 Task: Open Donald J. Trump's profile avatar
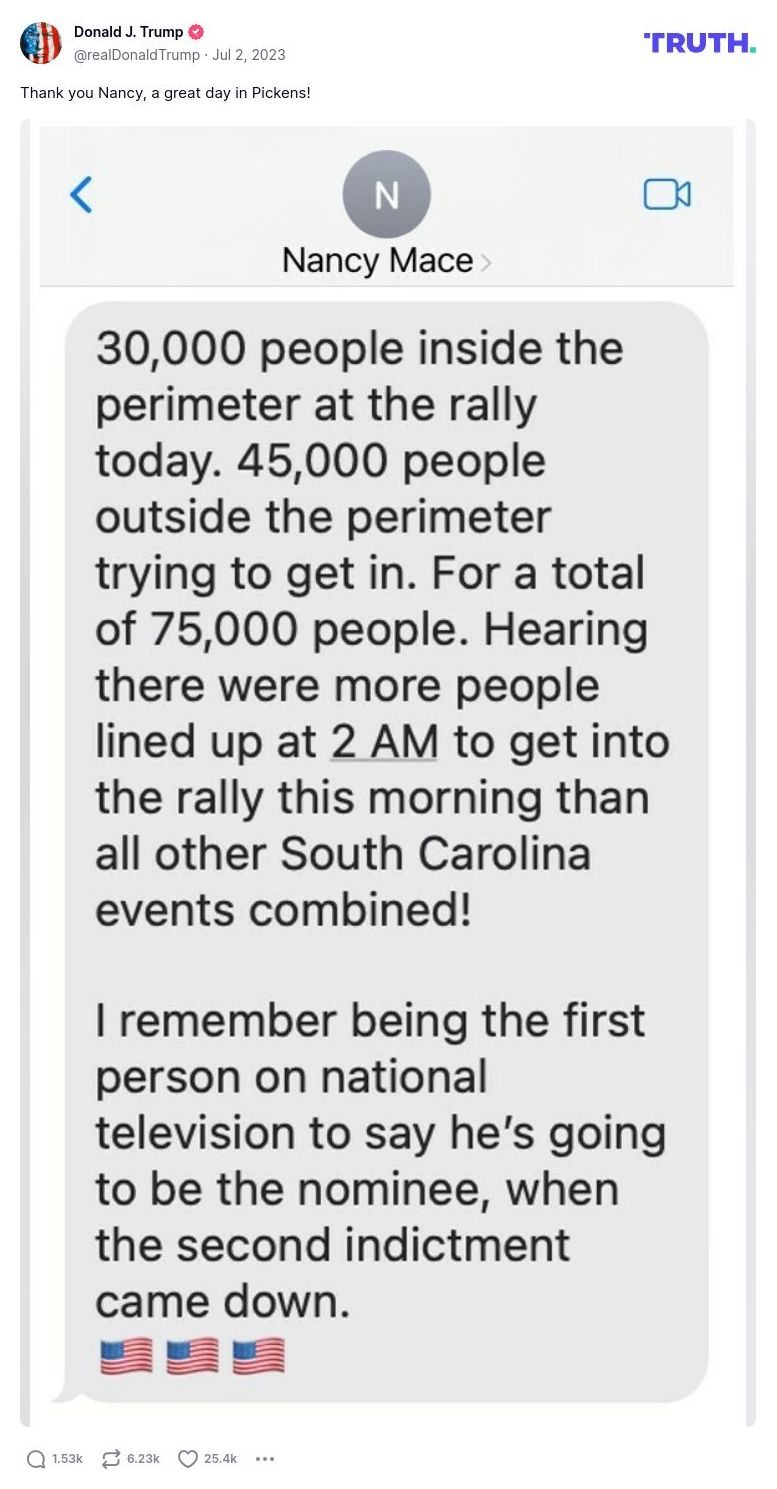(41, 42)
